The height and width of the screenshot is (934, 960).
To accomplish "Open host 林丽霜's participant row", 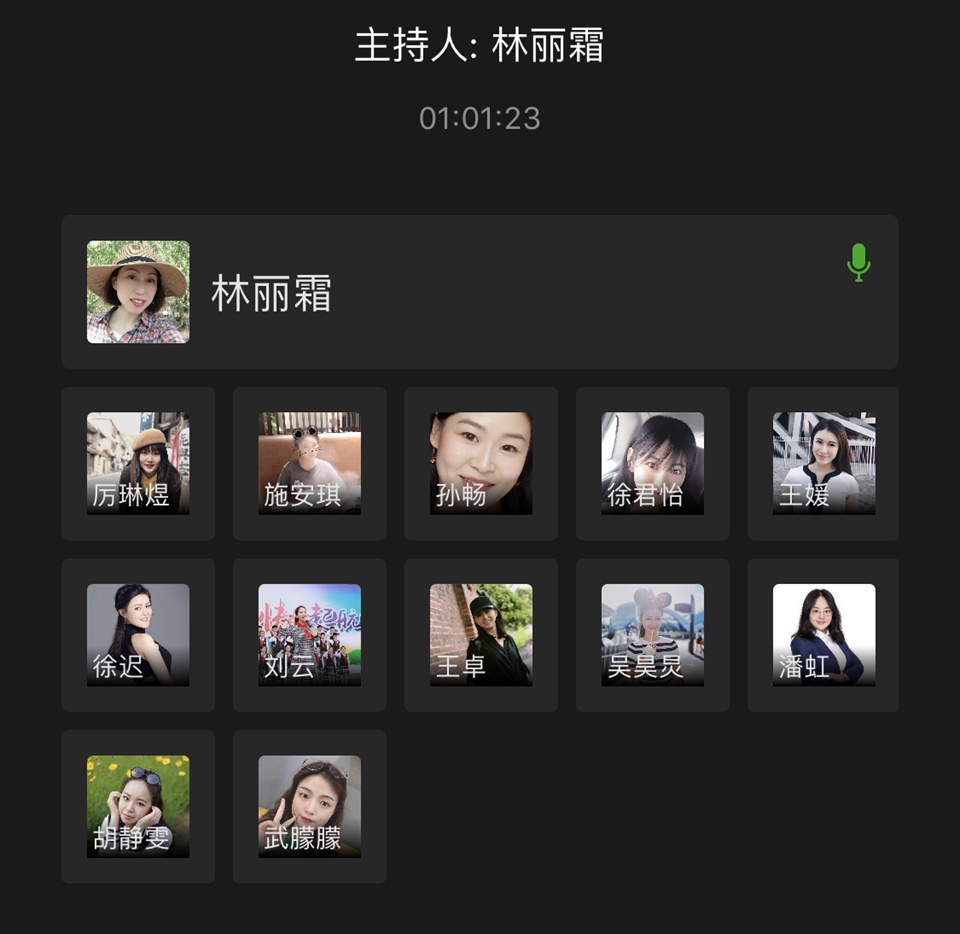I will point(479,292).
